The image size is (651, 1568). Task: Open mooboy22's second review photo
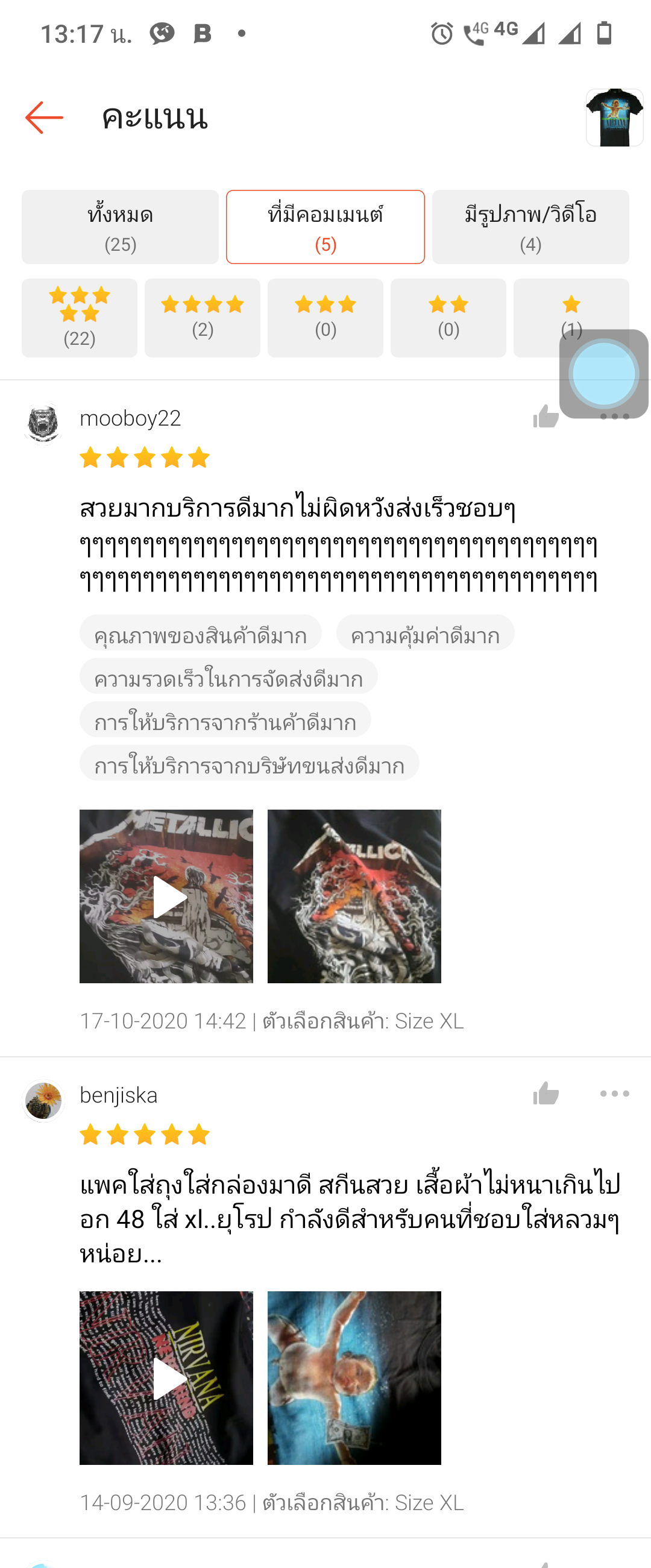click(354, 896)
